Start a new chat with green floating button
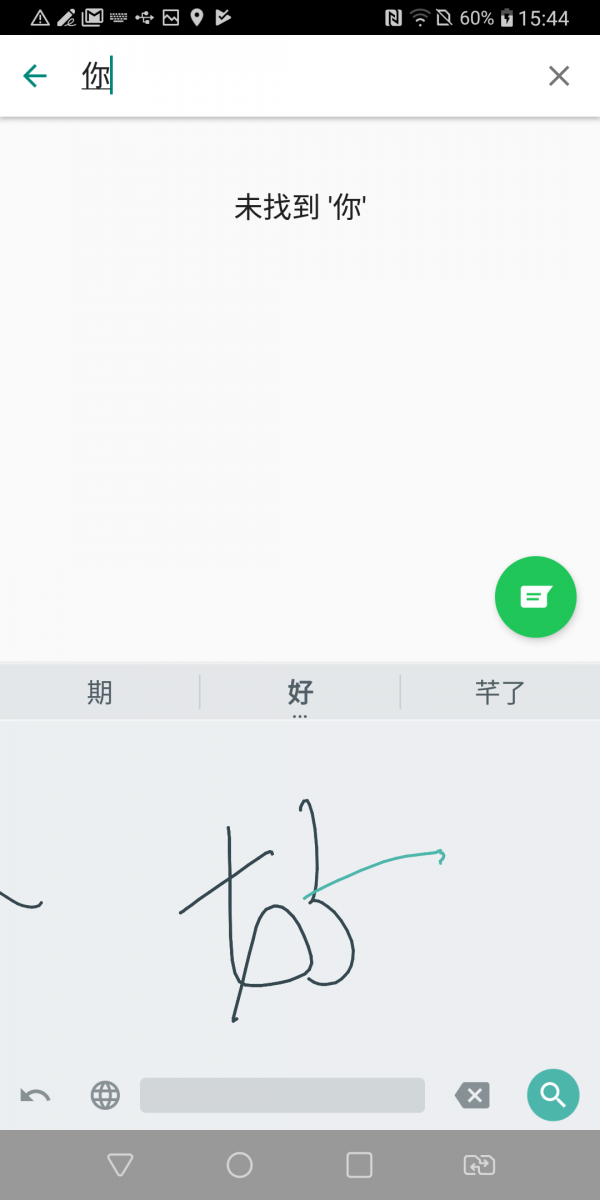Viewport: 600px width, 1200px height. click(536, 597)
